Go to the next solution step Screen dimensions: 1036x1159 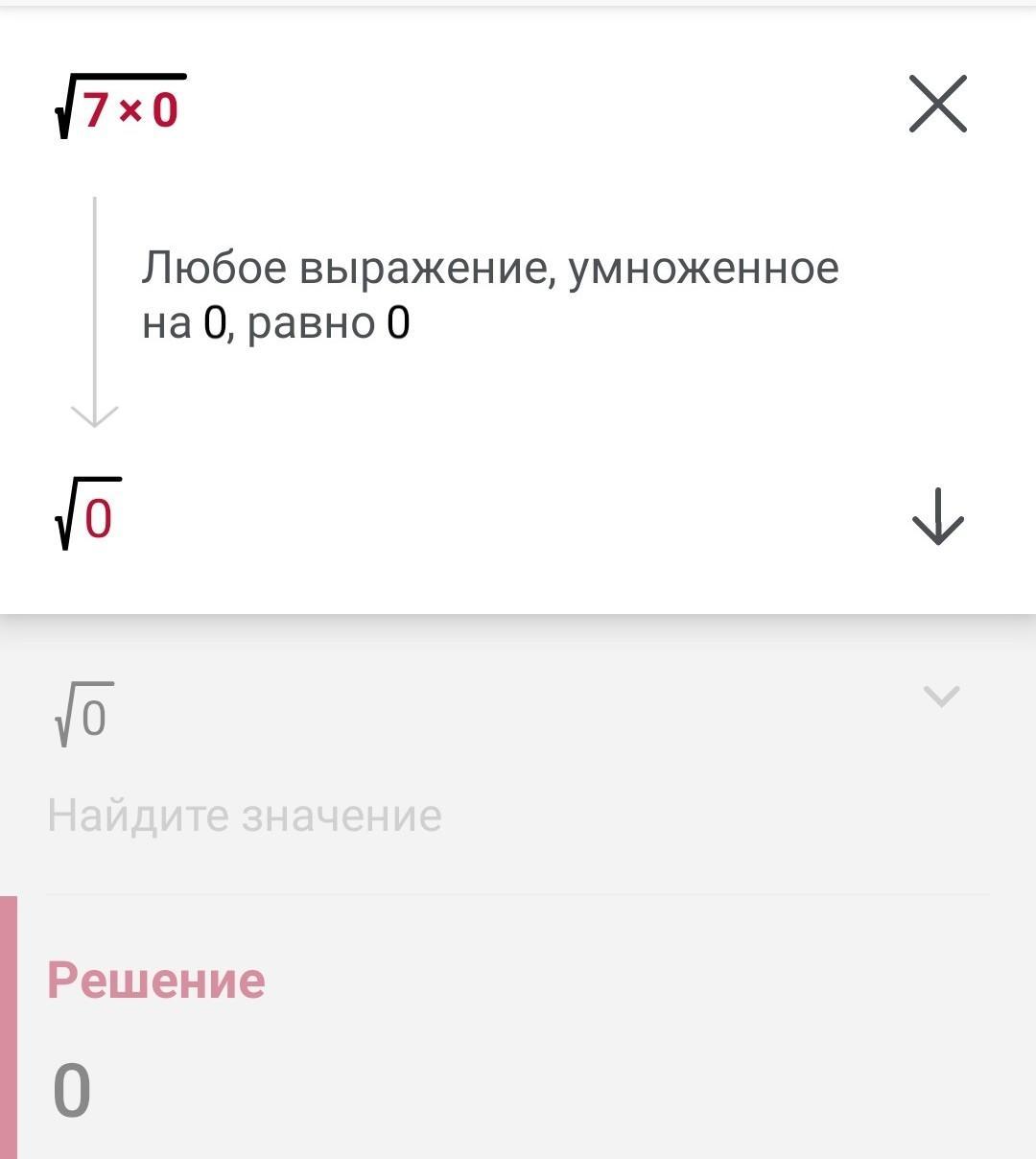click(937, 516)
